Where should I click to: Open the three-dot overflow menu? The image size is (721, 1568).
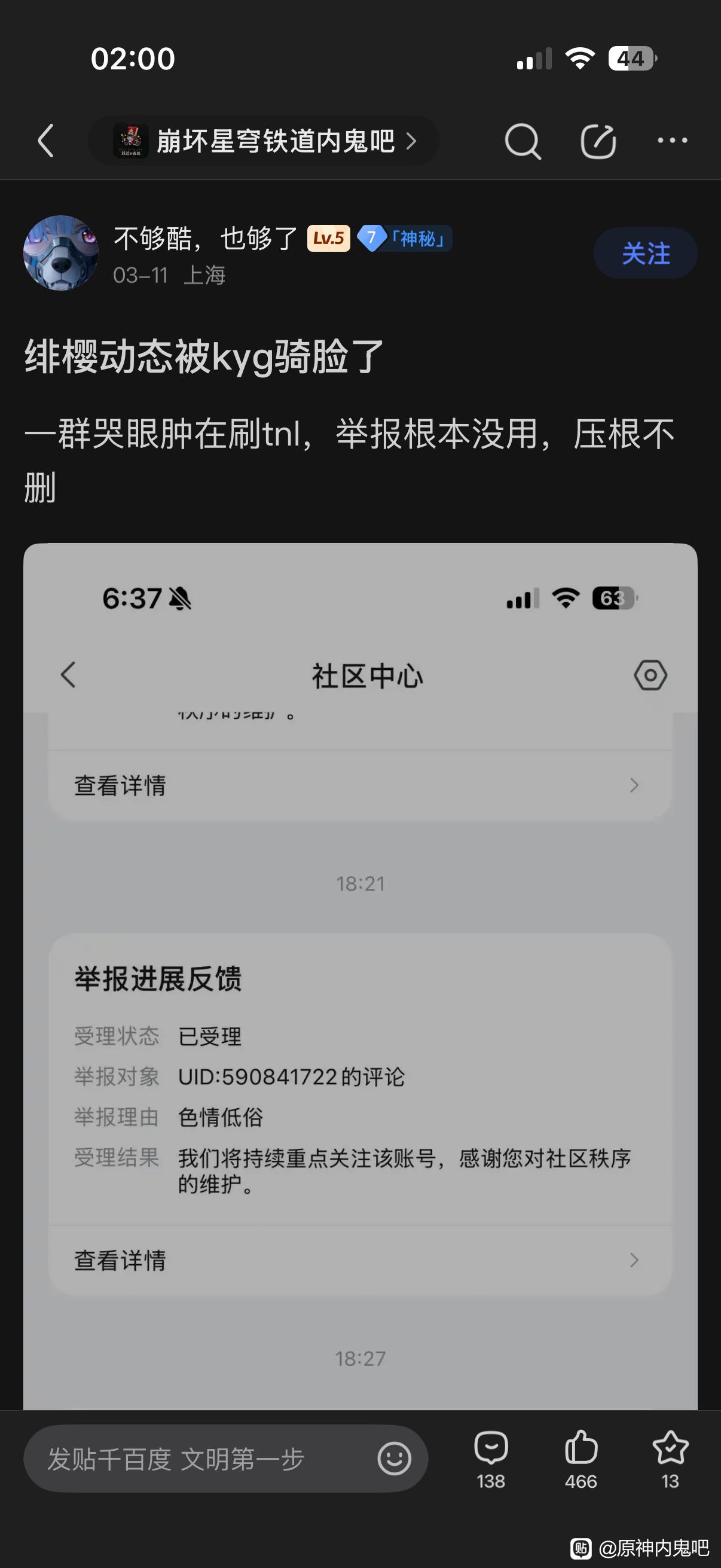673,141
